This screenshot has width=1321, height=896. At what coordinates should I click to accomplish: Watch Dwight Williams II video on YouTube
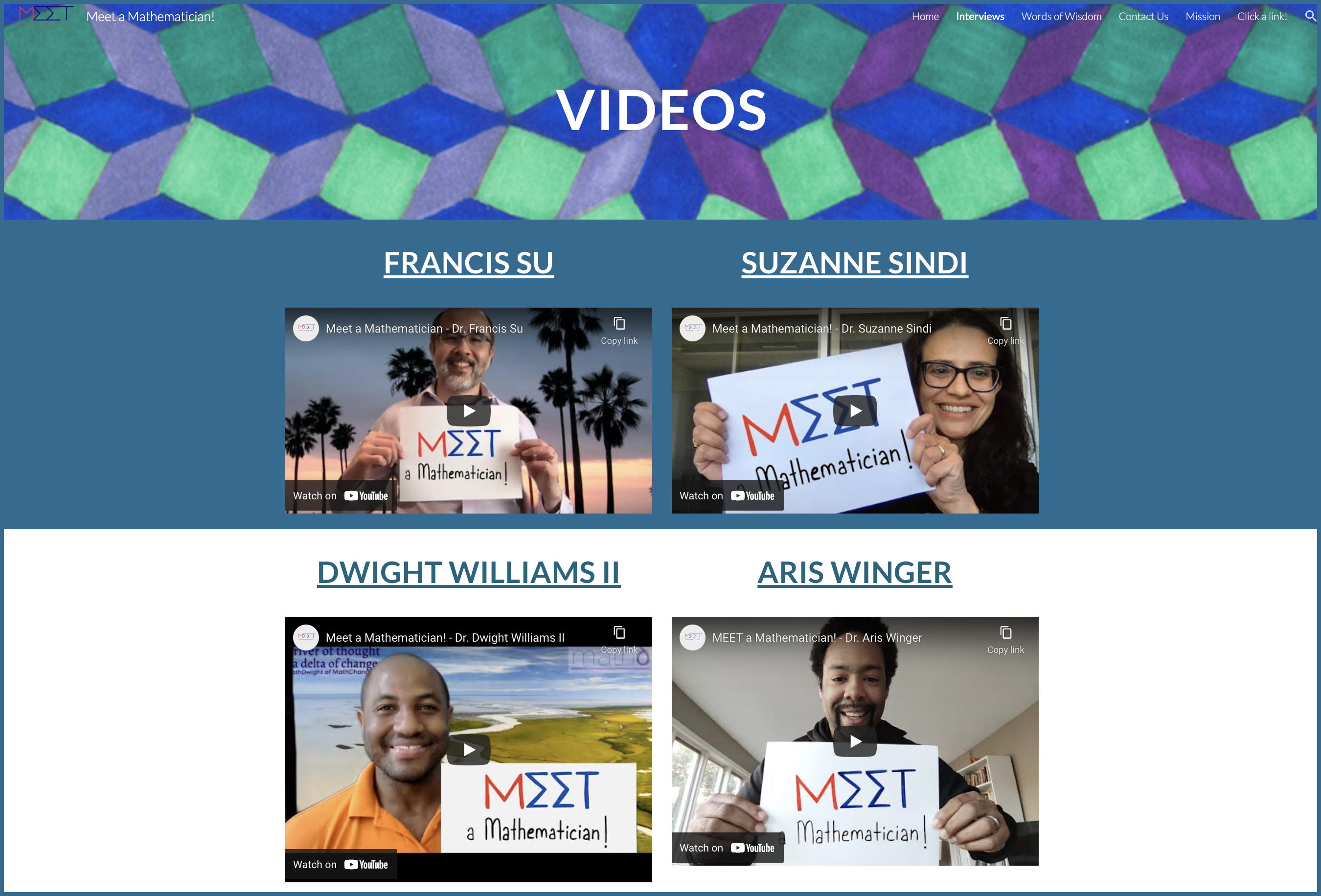coord(341,864)
